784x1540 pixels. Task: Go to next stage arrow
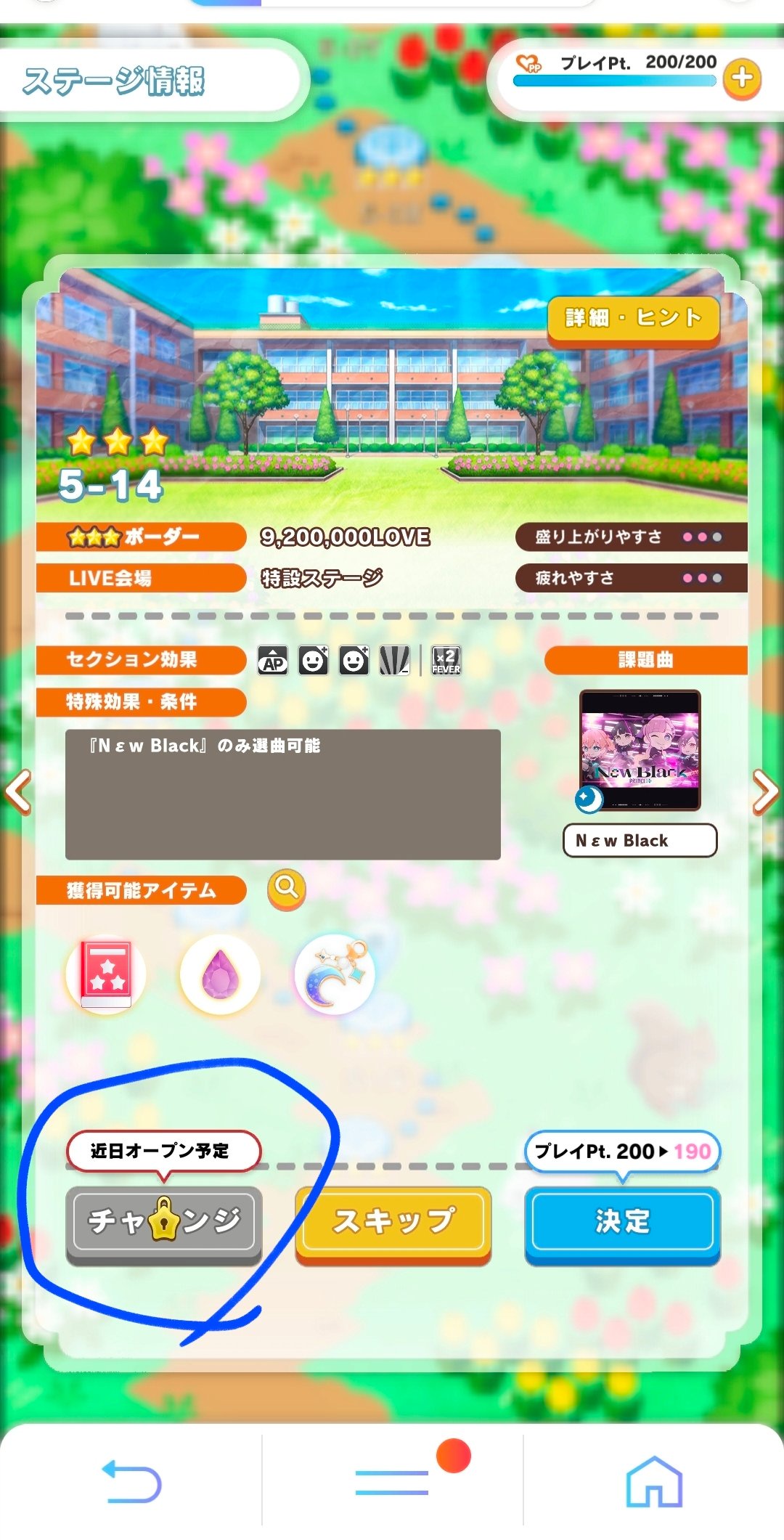(764, 791)
